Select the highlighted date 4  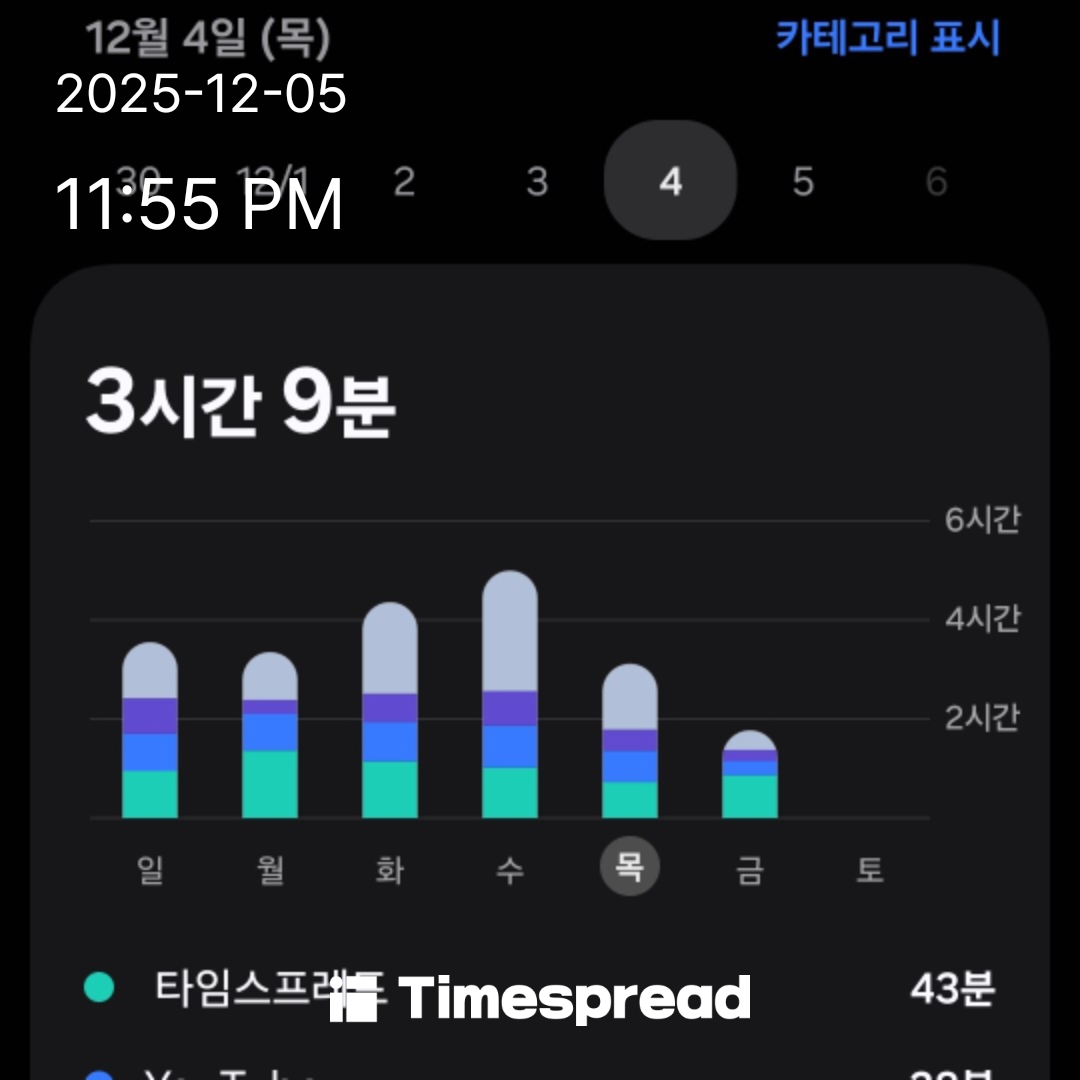[670, 182]
